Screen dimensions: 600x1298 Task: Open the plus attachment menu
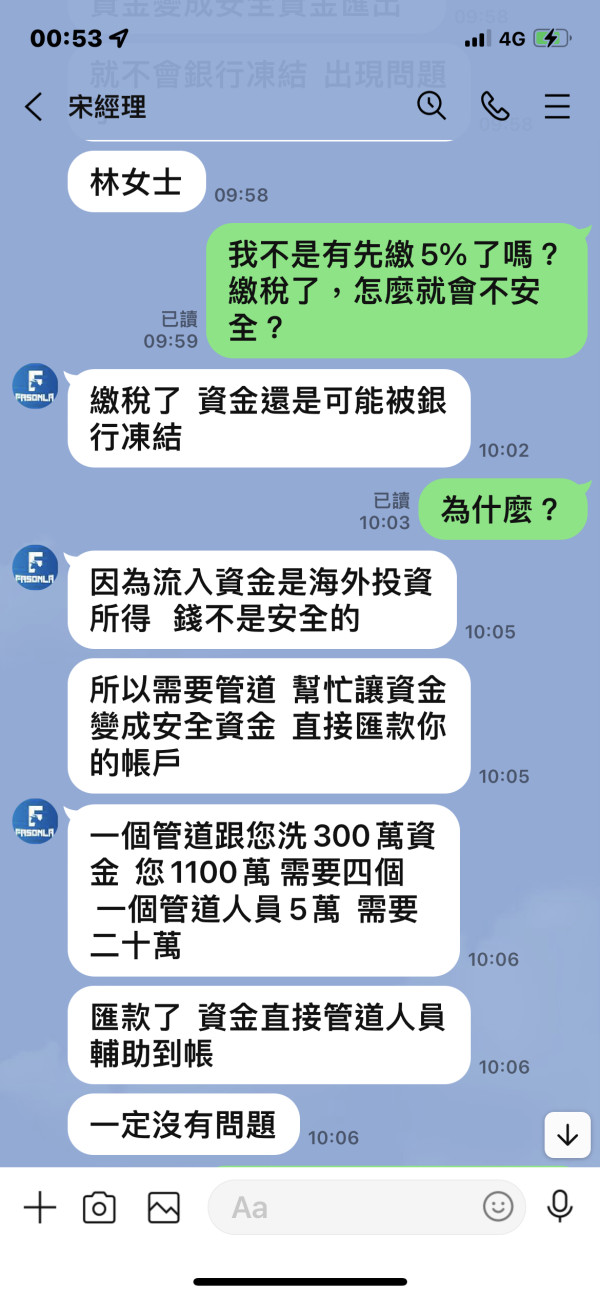40,1207
